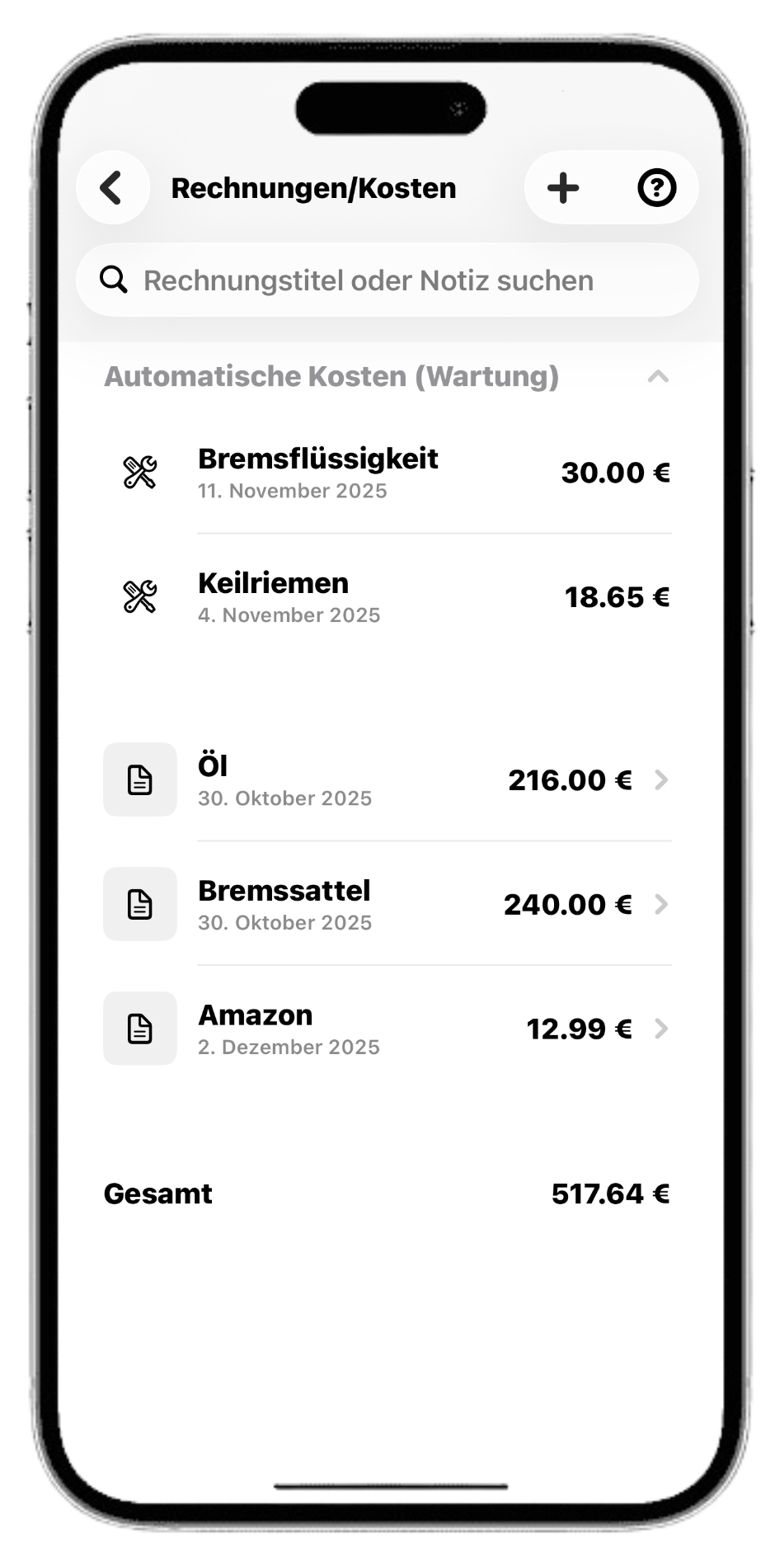Screen dimensions: 775x1568
Task: Go back from Rechnungen/Kosten
Action: point(112,188)
